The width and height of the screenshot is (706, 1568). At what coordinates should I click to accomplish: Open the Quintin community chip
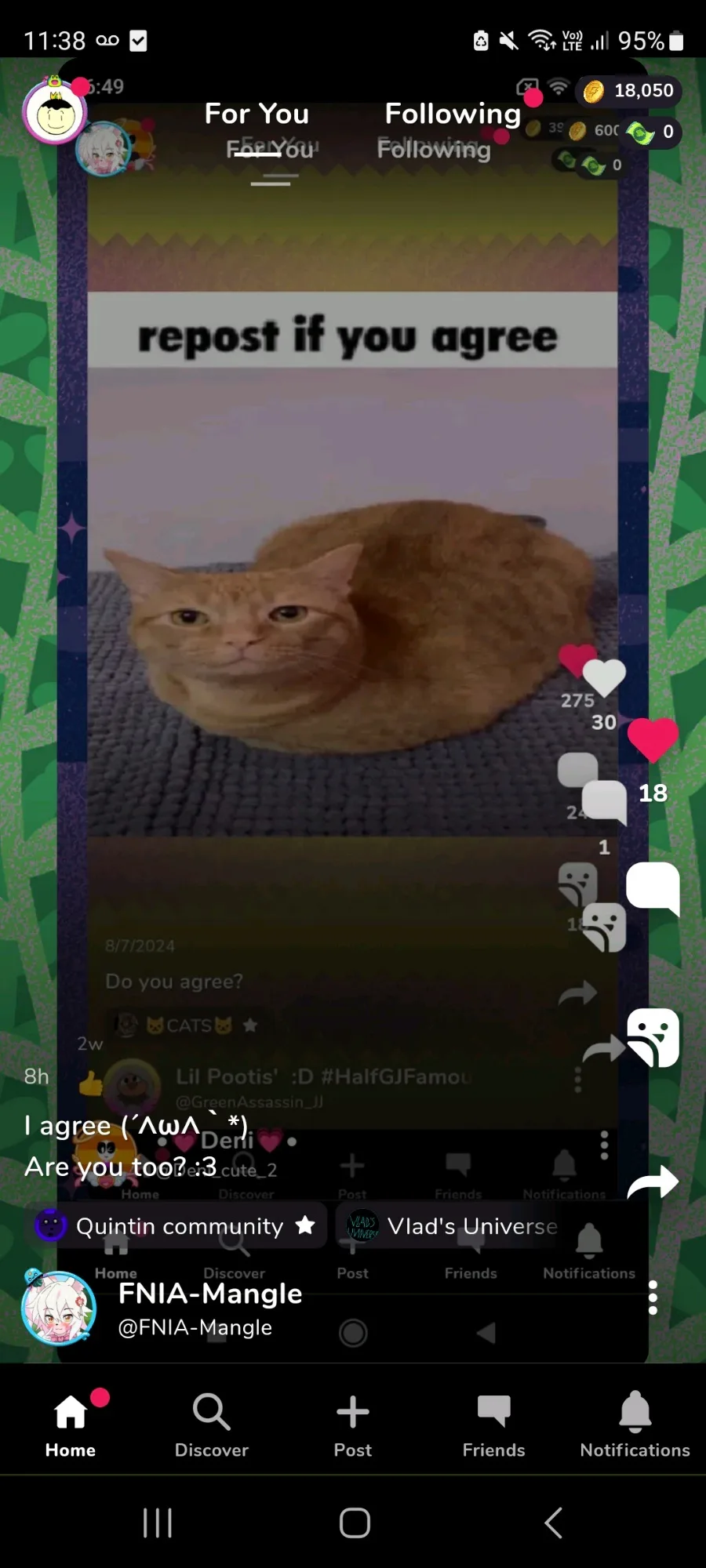click(176, 1226)
